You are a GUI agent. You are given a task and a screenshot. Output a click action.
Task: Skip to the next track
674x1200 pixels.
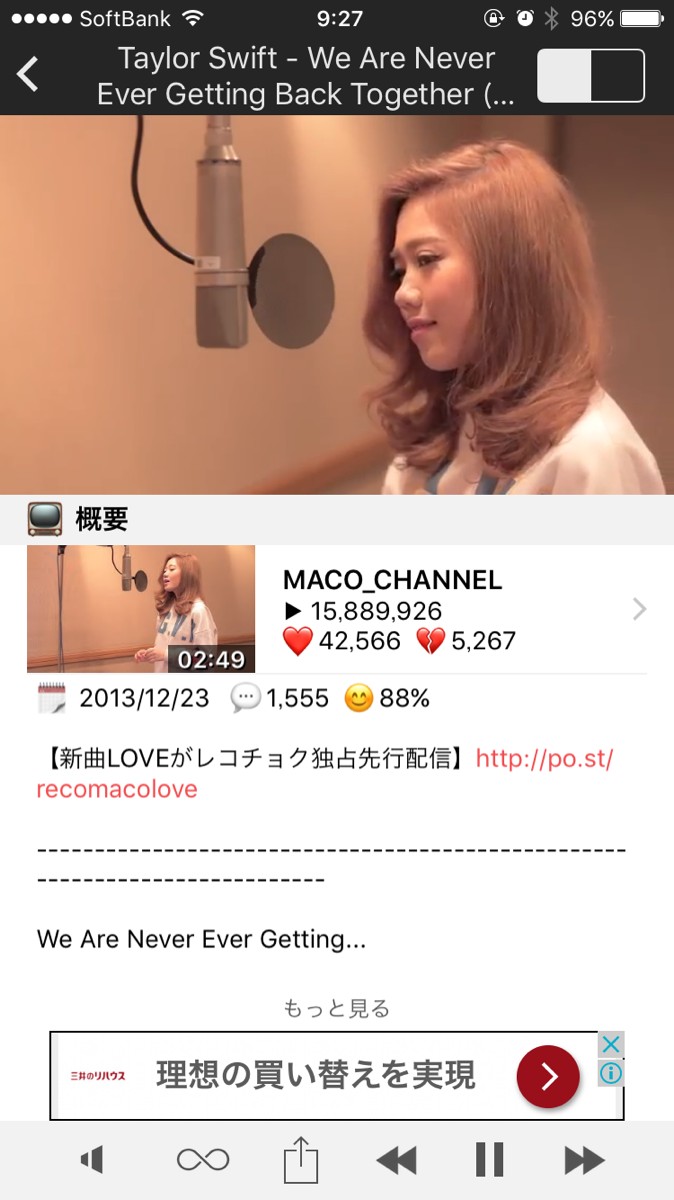click(x=584, y=1160)
